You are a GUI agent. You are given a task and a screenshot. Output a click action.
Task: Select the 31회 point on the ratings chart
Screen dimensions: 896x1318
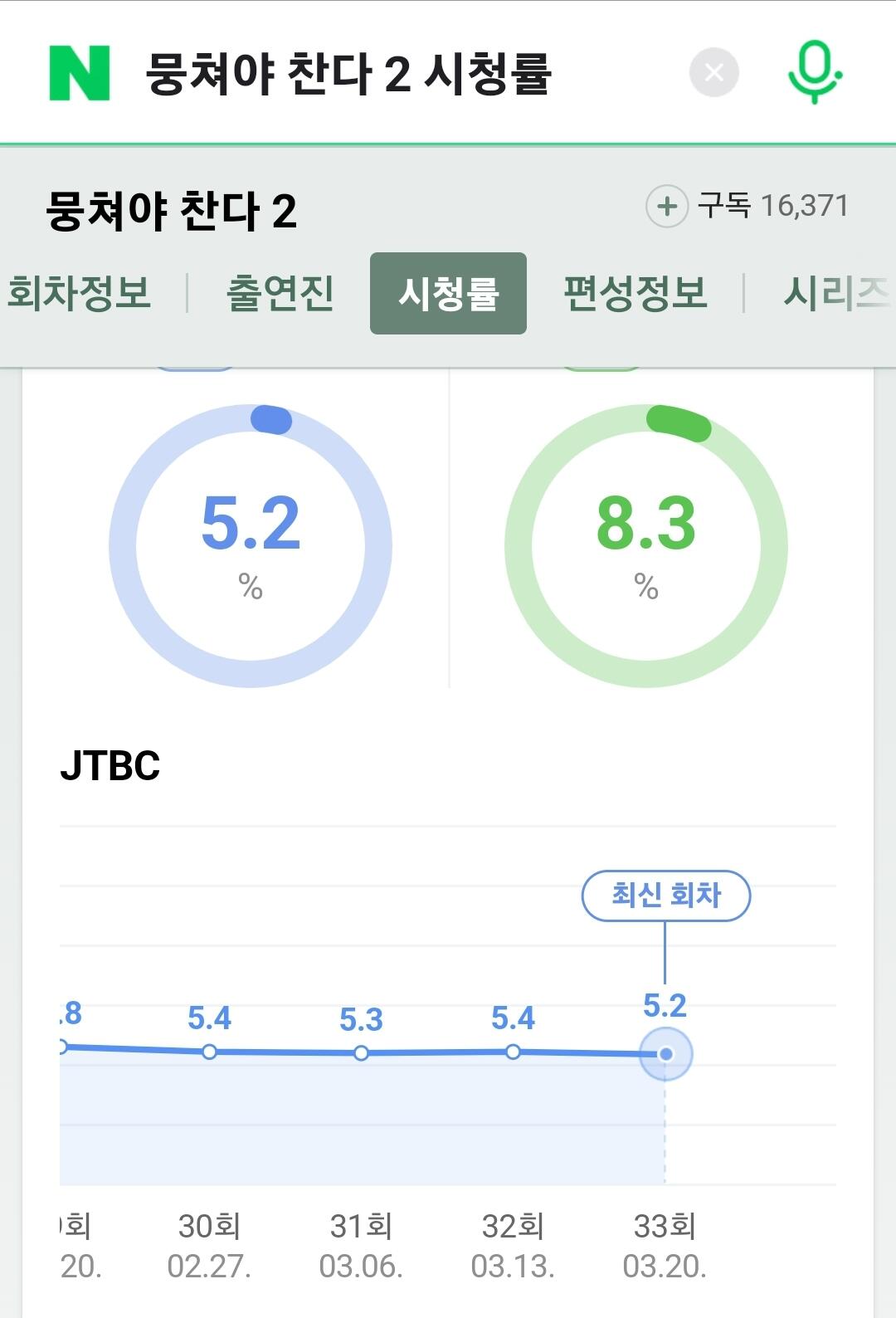(x=361, y=1053)
